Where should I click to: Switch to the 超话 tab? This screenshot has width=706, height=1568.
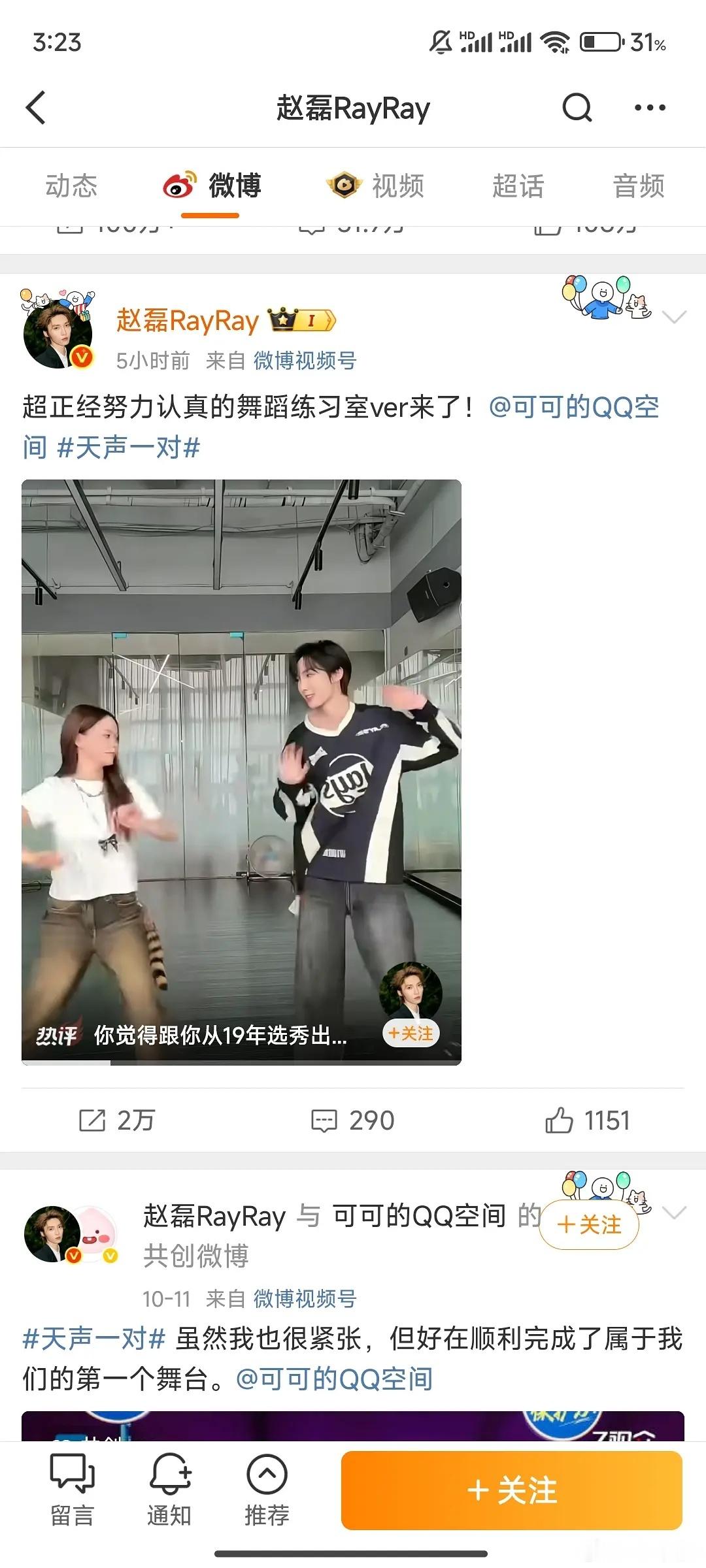click(518, 186)
